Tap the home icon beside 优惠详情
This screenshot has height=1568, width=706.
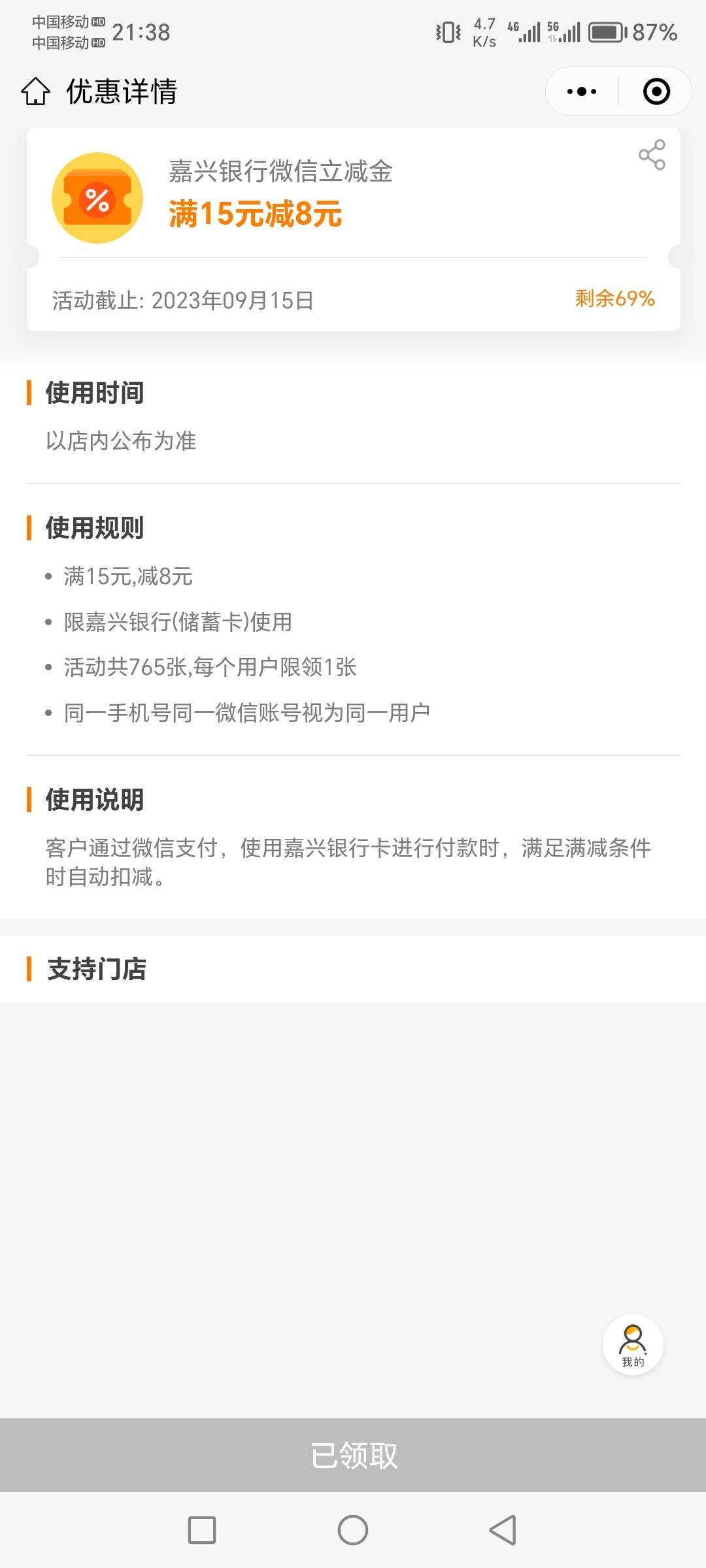[35, 91]
